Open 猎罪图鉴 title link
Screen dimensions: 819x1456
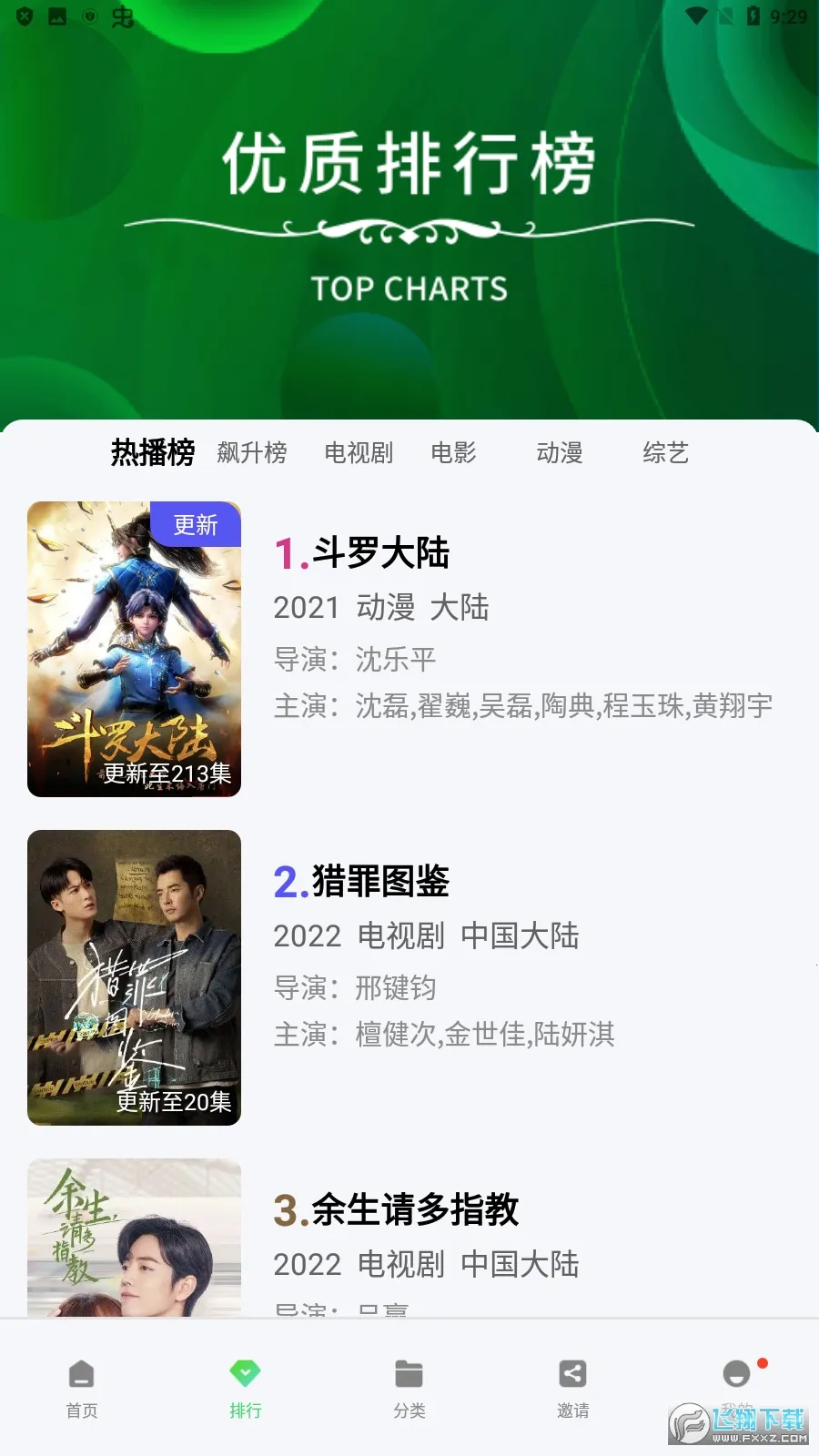click(x=379, y=881)
